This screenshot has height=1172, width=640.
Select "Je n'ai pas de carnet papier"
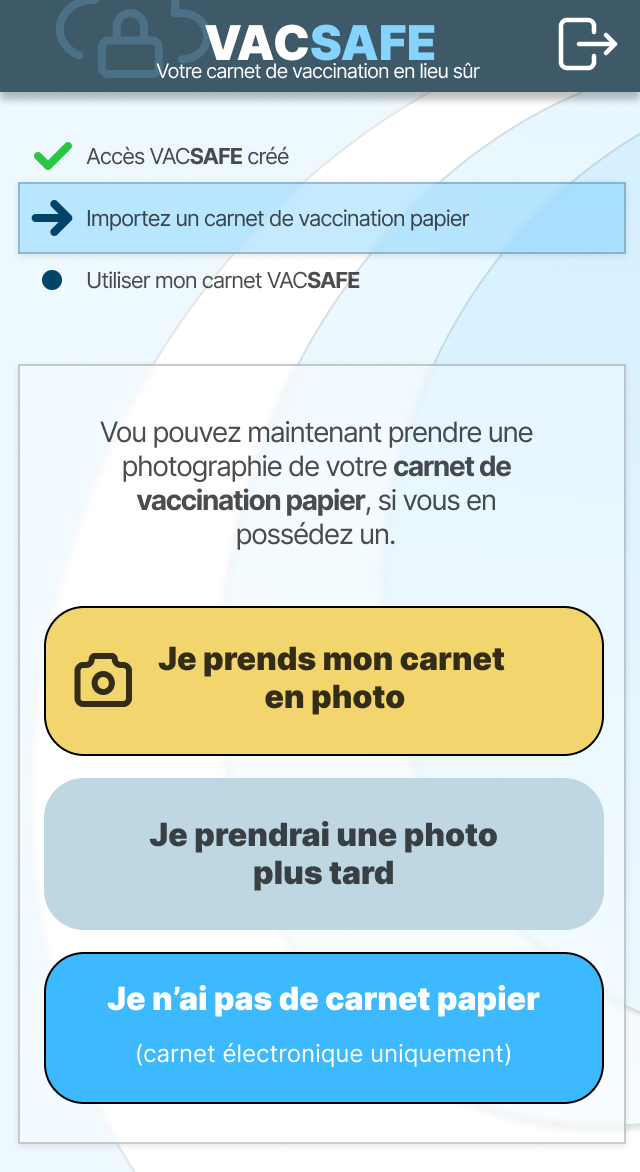tap(324, 1027)
